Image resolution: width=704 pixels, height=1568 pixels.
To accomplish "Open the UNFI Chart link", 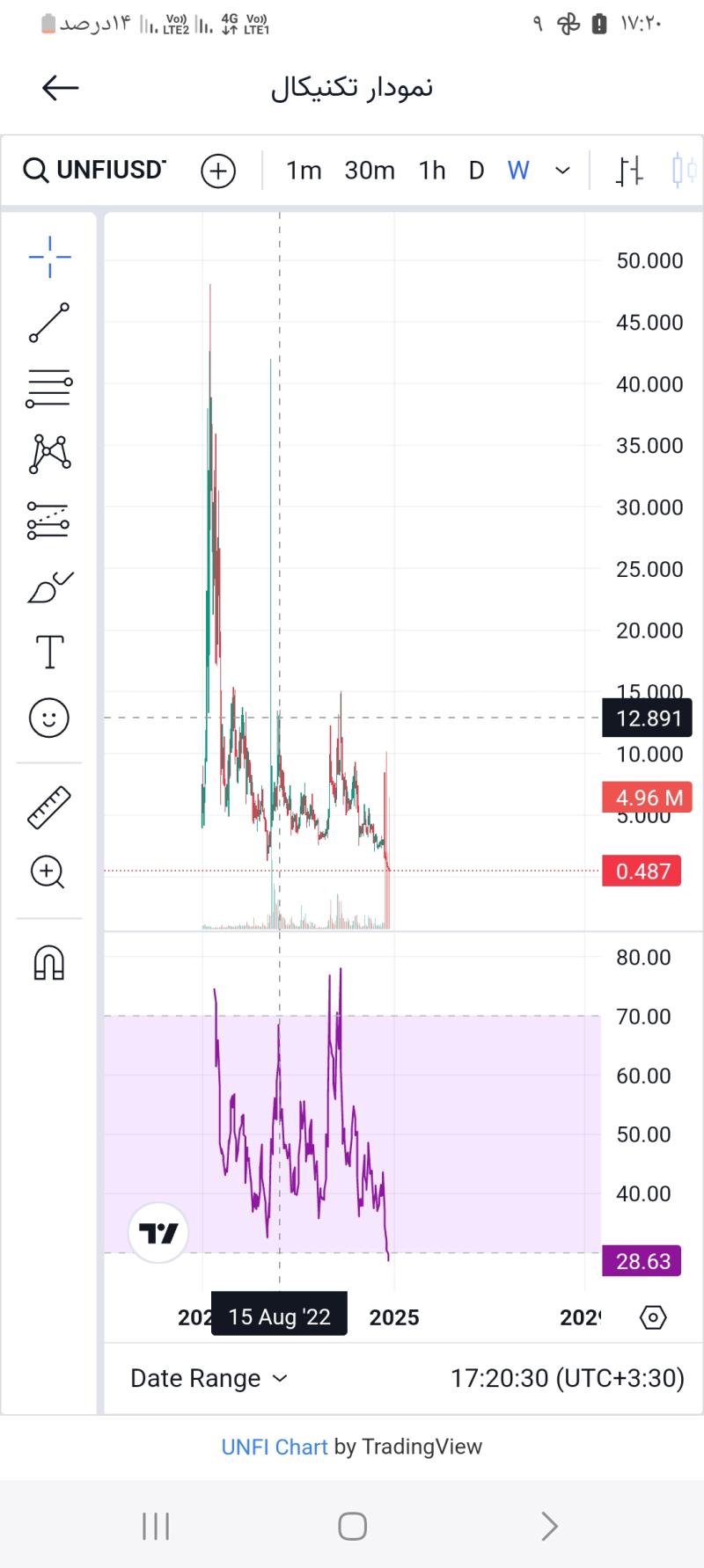I will pos(275,1447).
